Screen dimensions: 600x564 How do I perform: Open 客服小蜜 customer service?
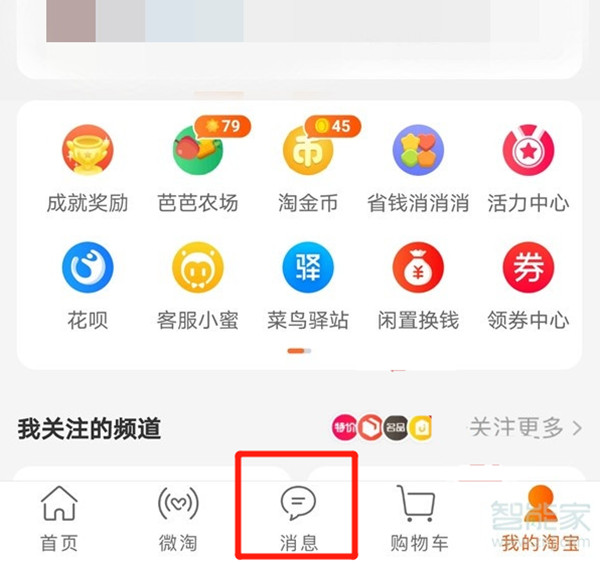click(198, 283)
